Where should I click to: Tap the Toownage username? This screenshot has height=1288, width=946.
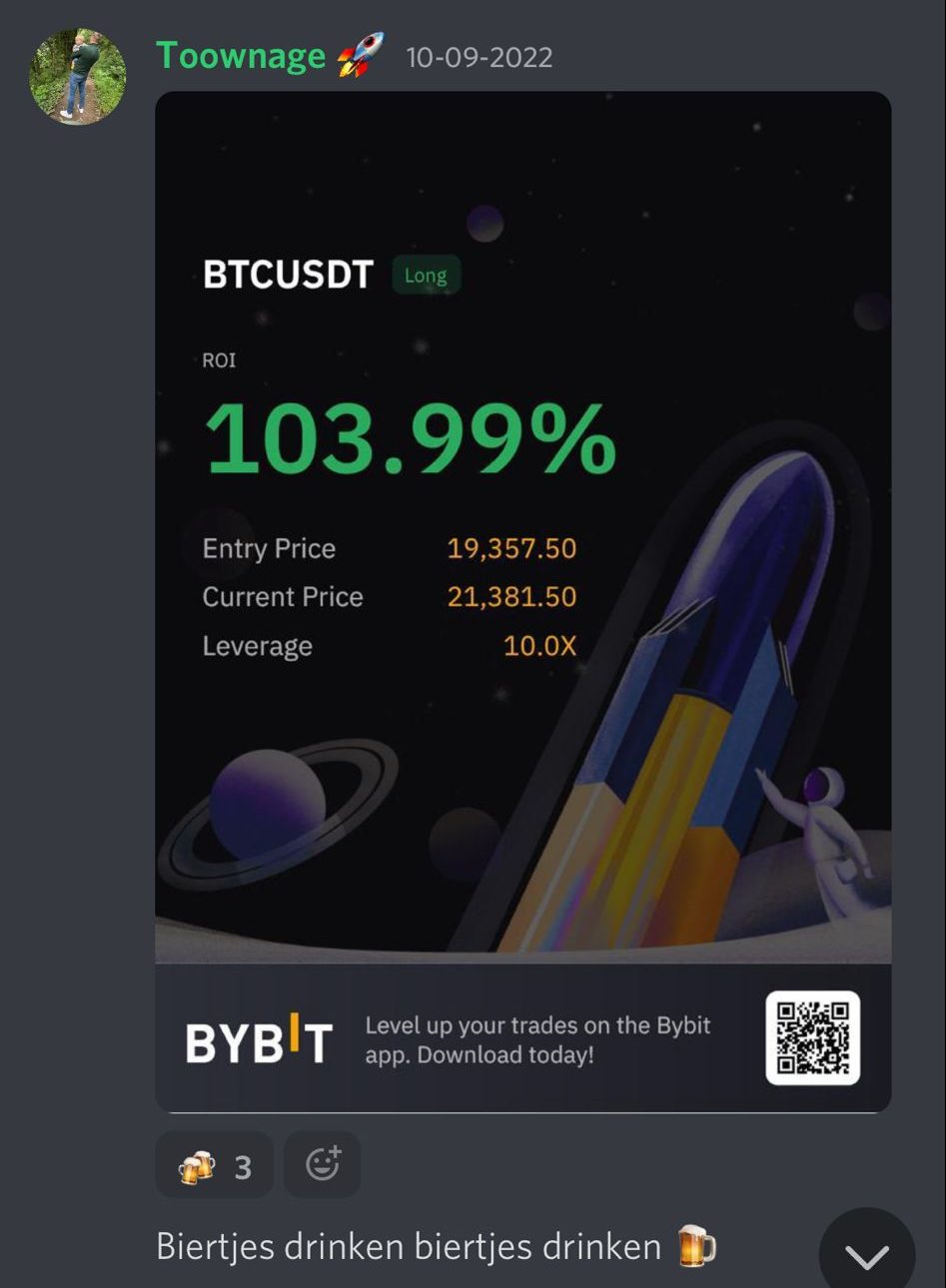(241, 56)
